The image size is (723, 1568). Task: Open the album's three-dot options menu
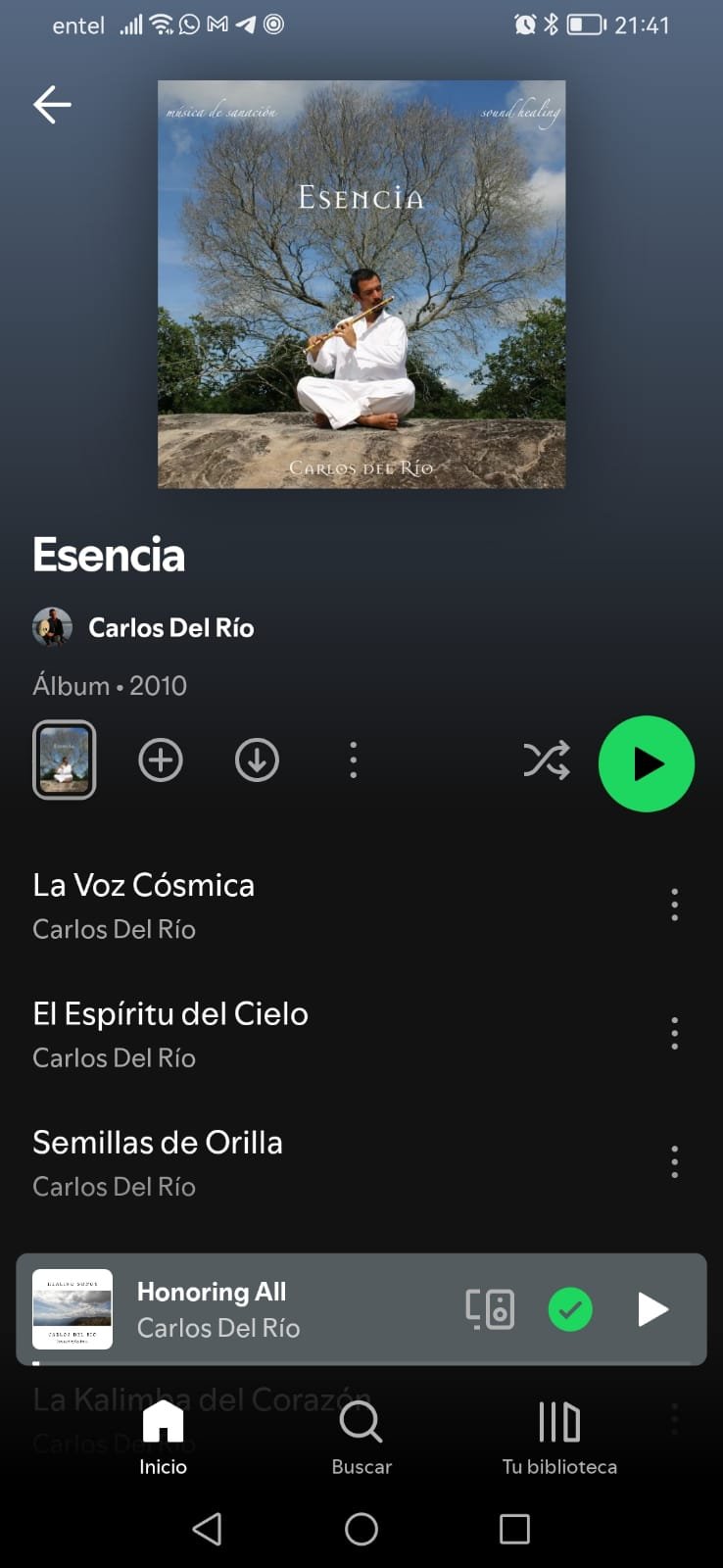(353, 760)
